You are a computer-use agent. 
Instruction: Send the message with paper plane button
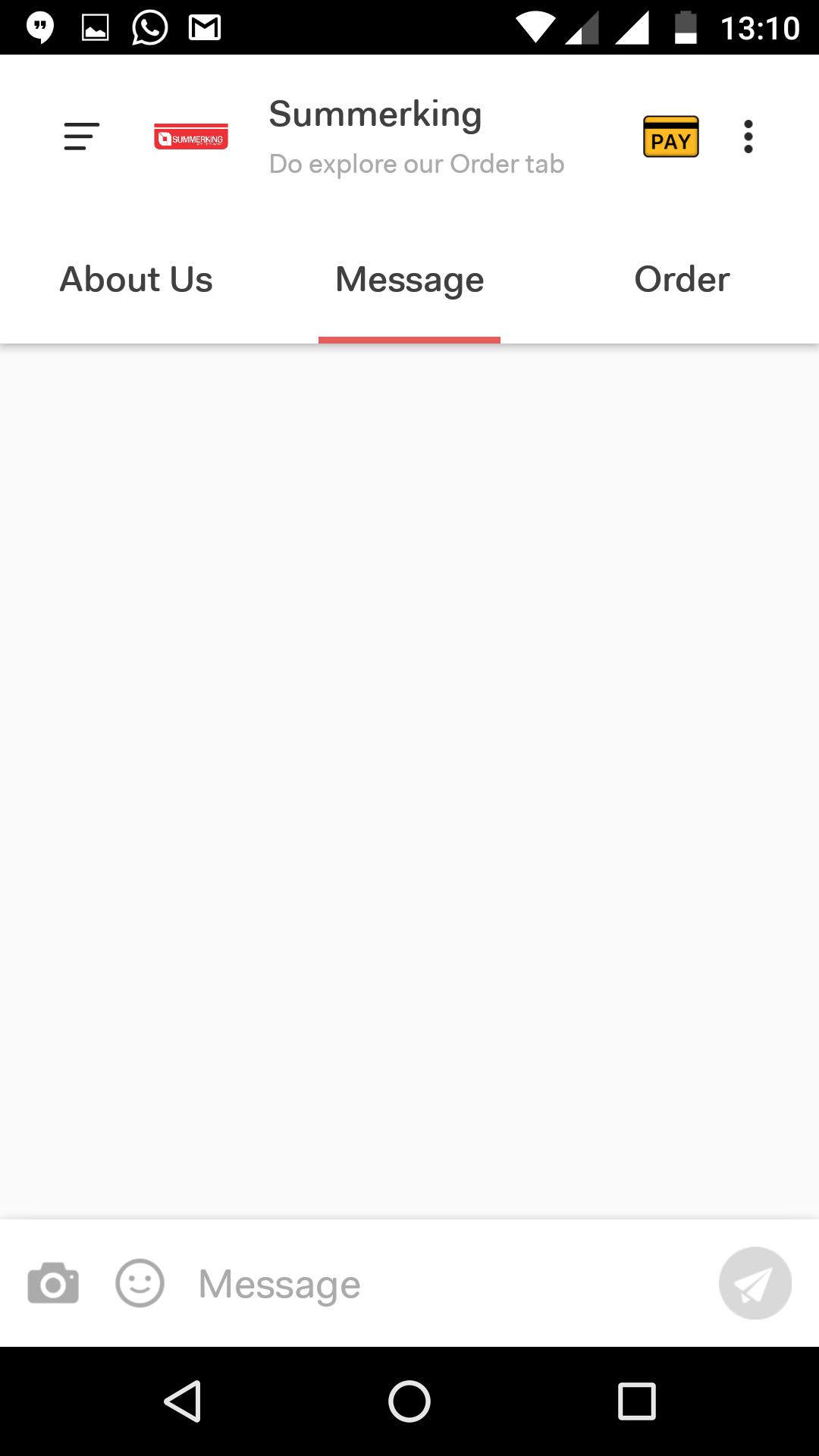(x=755, y=1284)
